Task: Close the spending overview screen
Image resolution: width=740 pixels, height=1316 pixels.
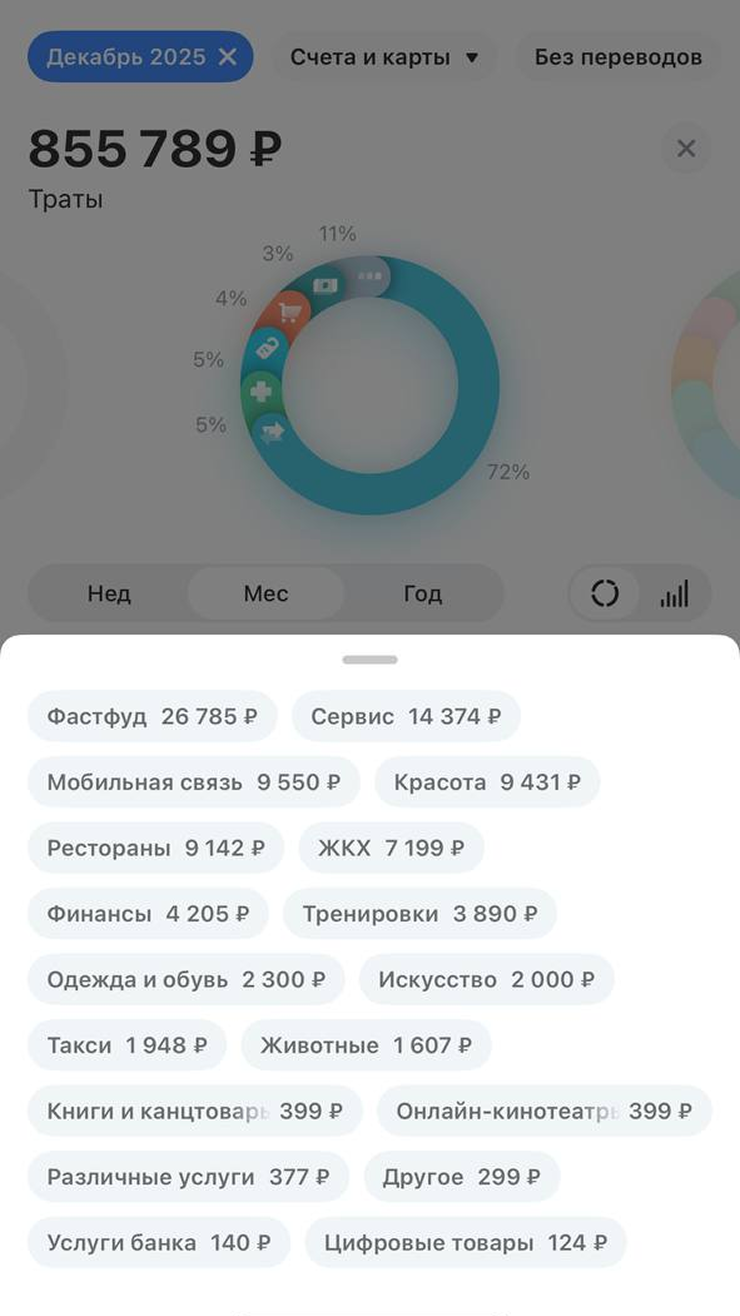Action: (686, 149)
